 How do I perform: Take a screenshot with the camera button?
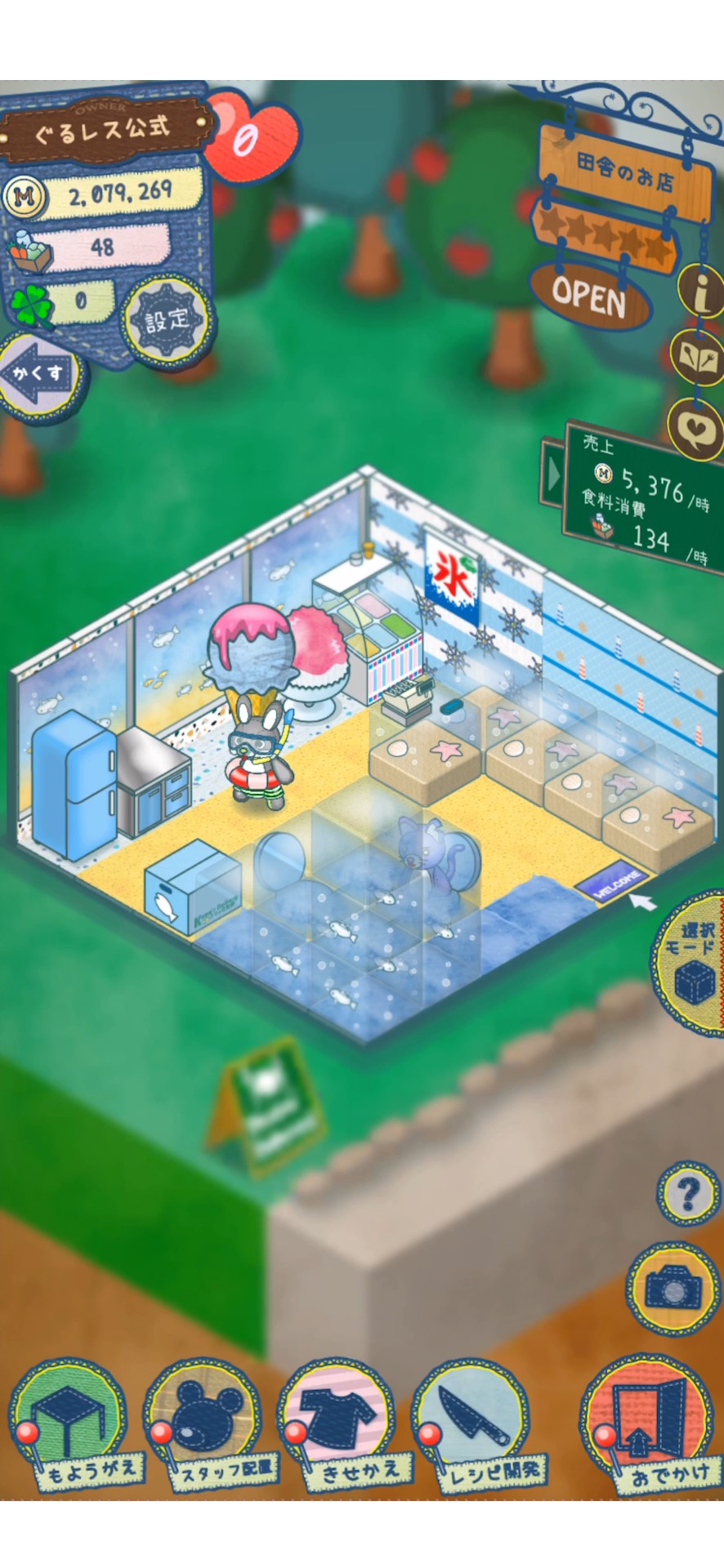click(673, 1288)
